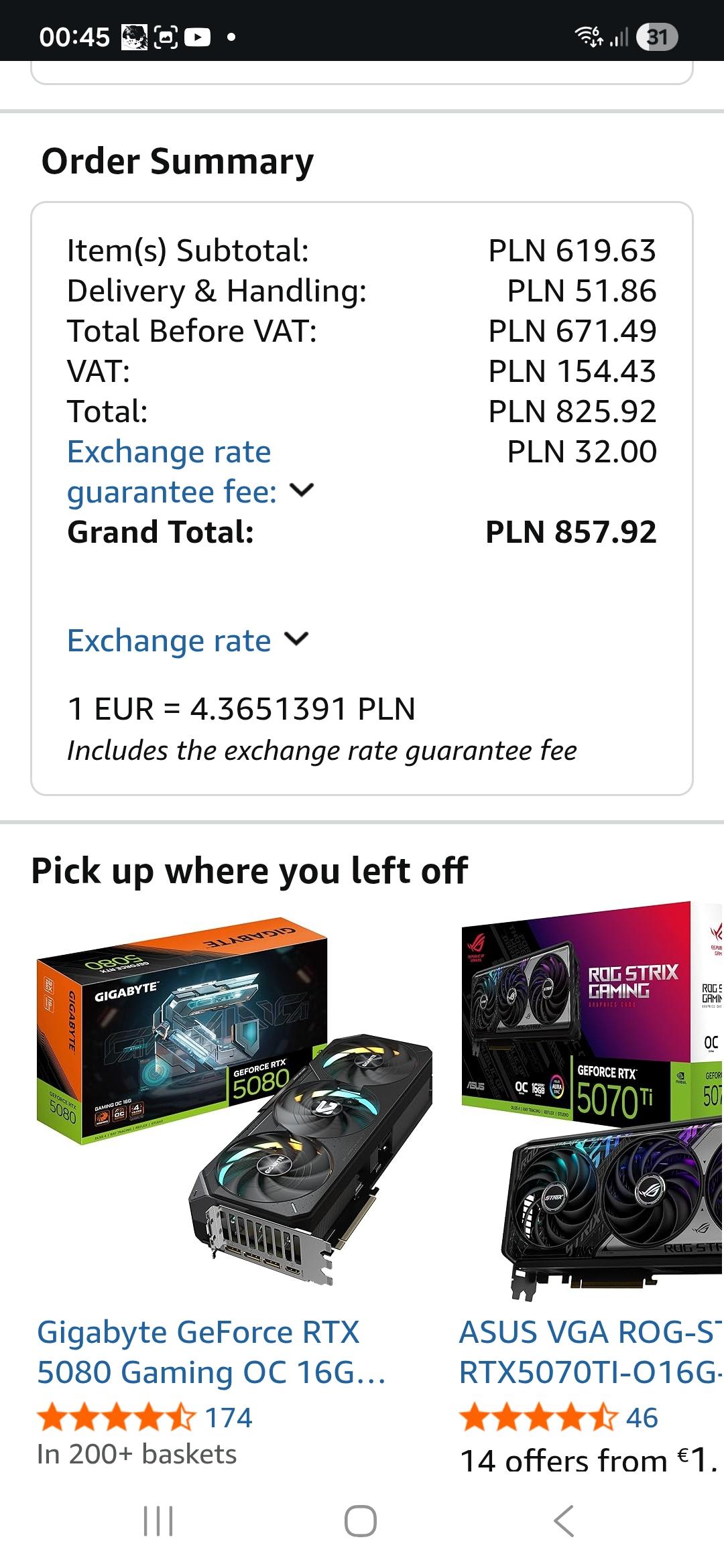
Task: Open Gigabyte GeForce RTX 5080 Gaming OC title link
Action: coord(210,1352)
